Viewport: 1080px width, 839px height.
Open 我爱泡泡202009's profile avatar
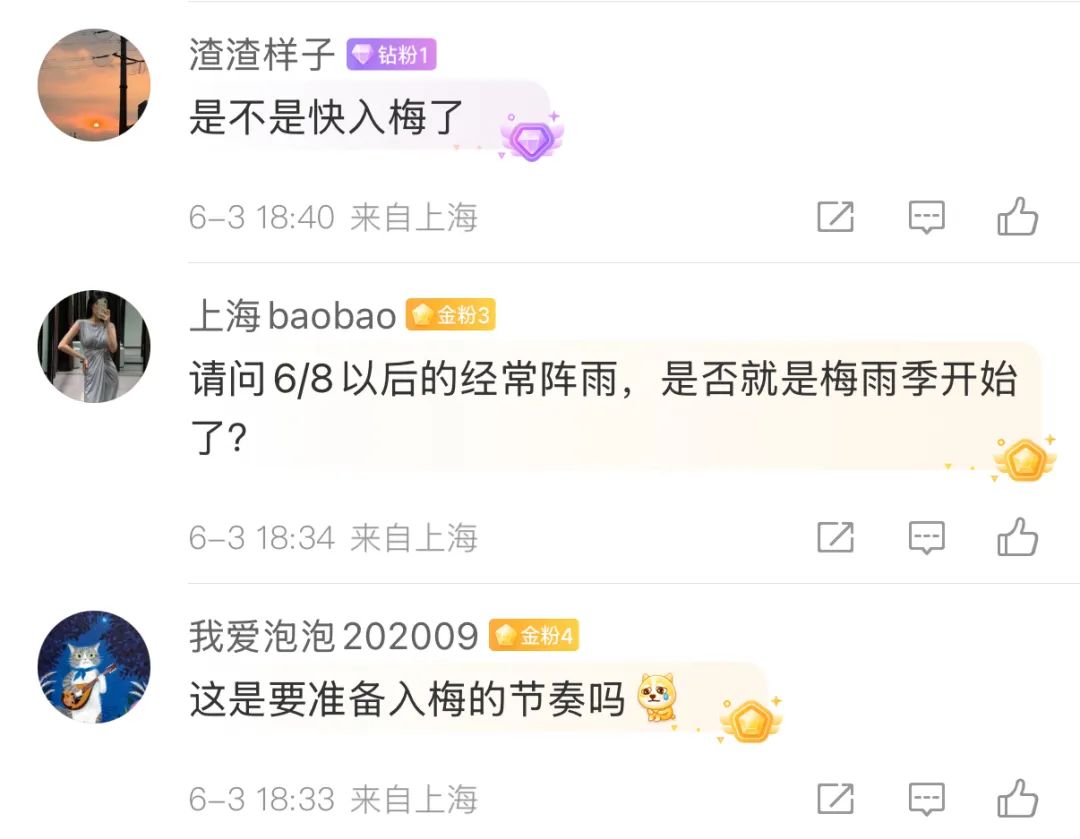tap(94, 667)
